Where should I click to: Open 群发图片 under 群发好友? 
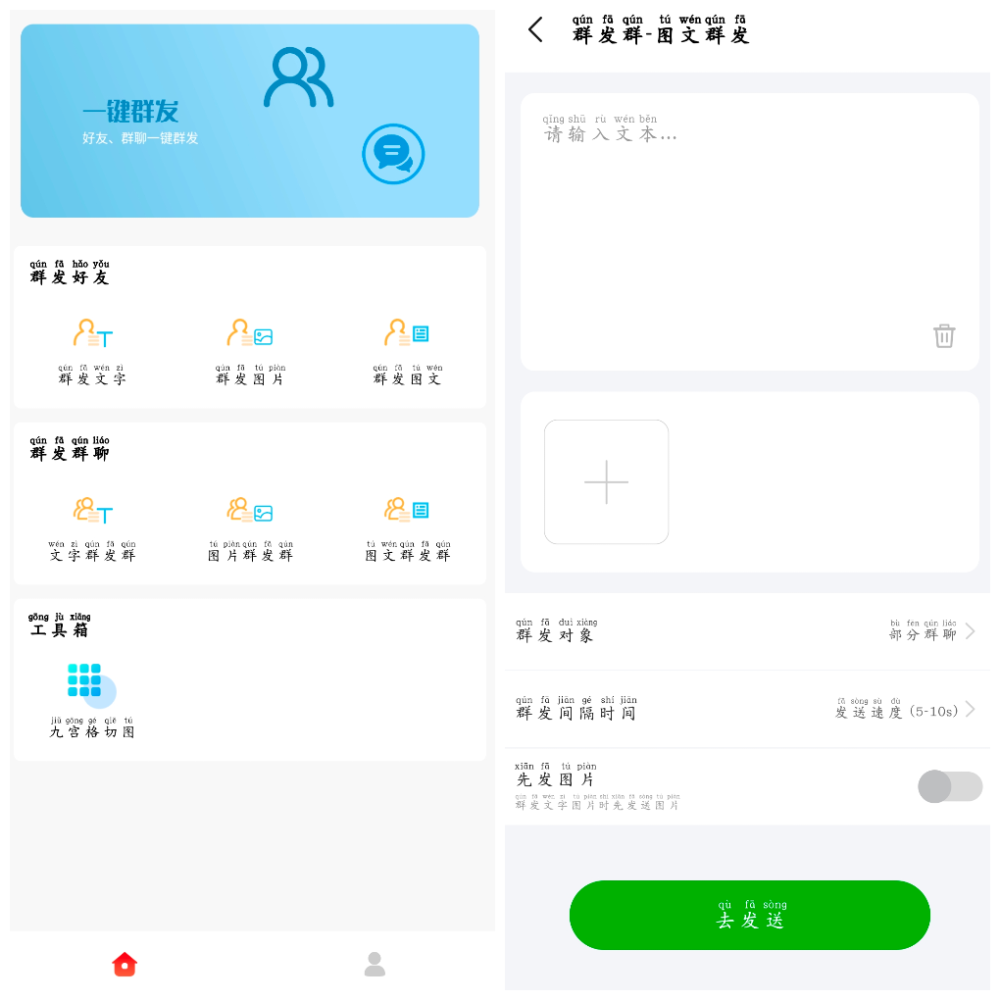pyautogui.click(x=250, y=350)
